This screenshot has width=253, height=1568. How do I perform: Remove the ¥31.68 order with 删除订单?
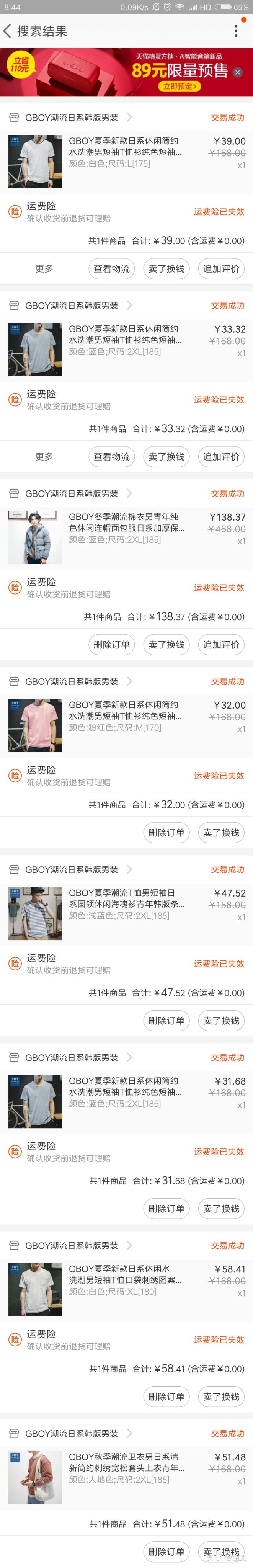[166, 1208]
